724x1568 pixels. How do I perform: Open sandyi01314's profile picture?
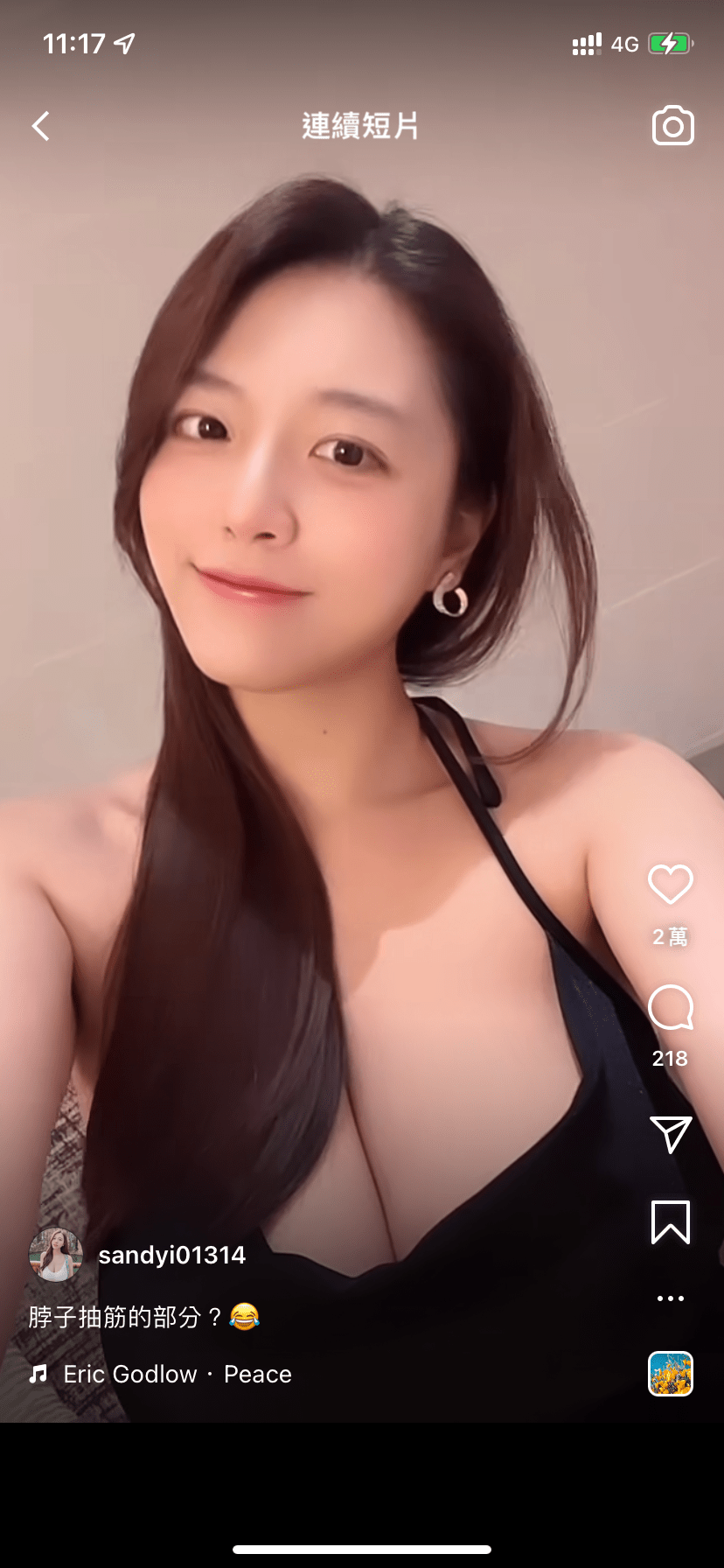tap(56, 1255)
